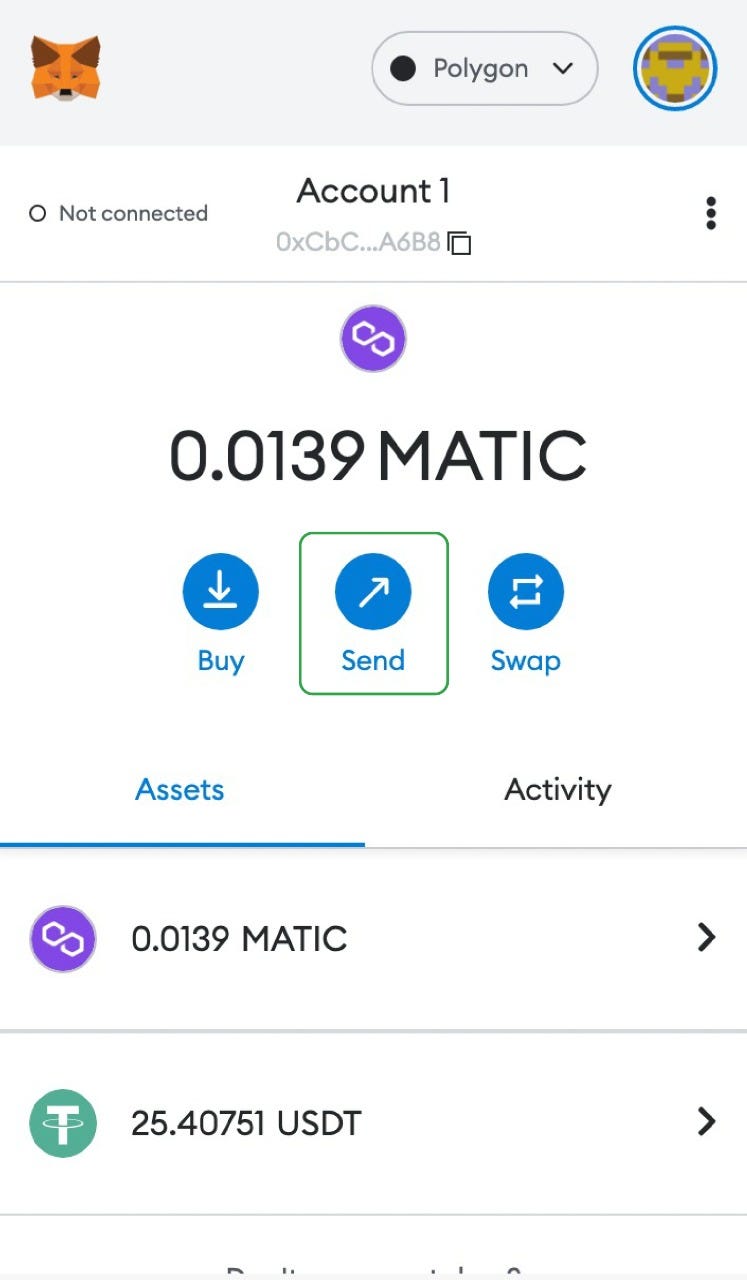This screenshot has width=747, height=1280.
Task: Click the truncated 0xCbC...A6B8 address
Action: tap(360, 242)
